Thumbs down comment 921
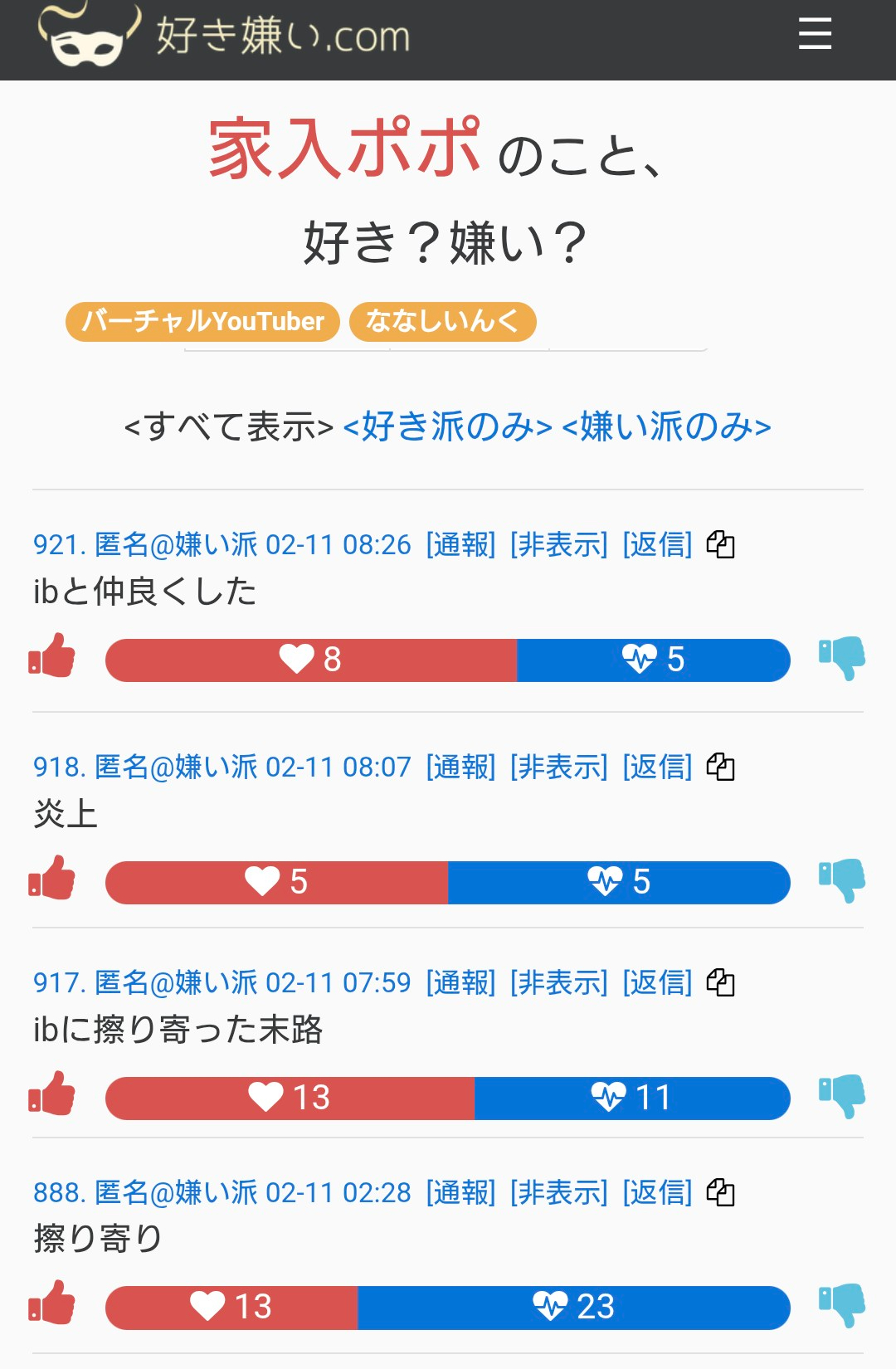Screen dimensions: 896x1369 (841, 658)
